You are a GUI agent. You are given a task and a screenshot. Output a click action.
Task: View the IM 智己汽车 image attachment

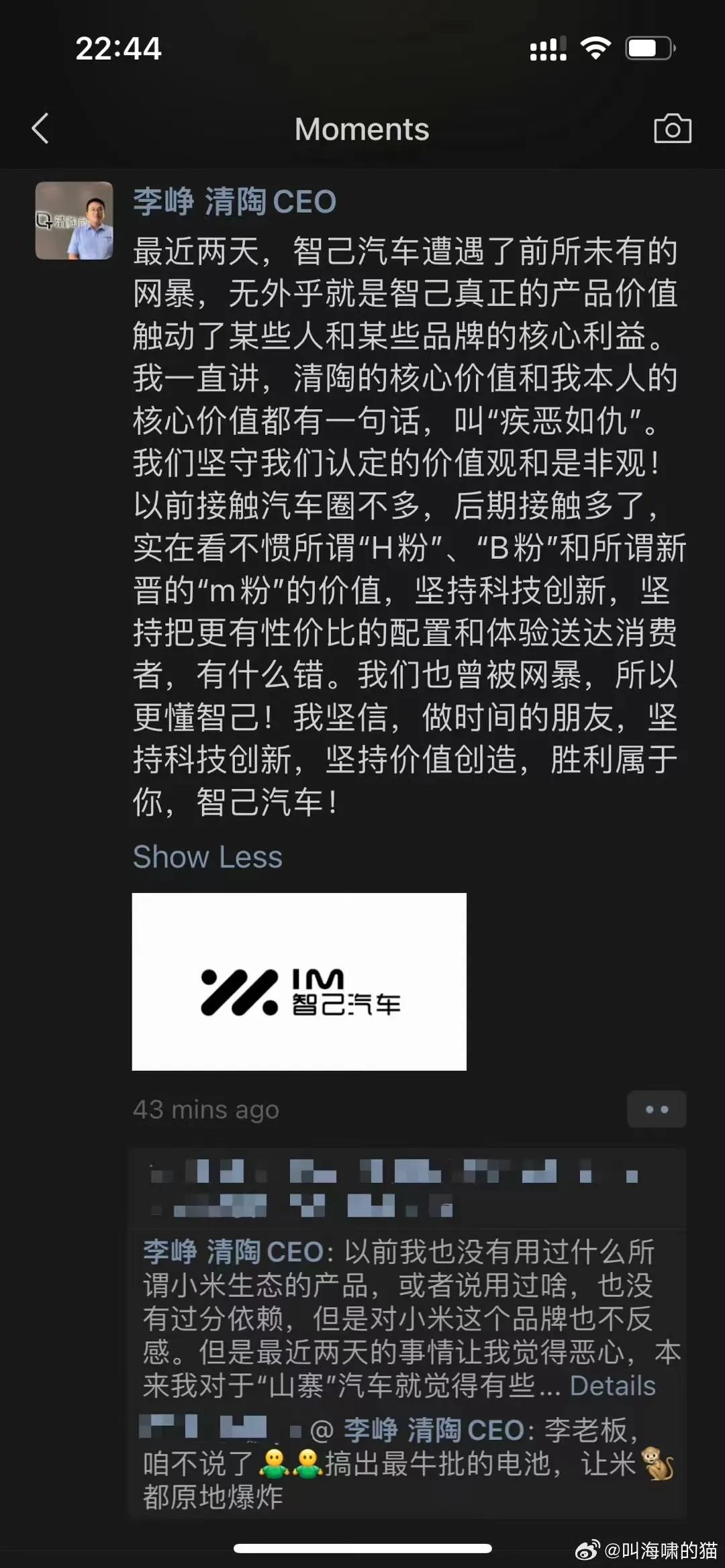(299, 981)
